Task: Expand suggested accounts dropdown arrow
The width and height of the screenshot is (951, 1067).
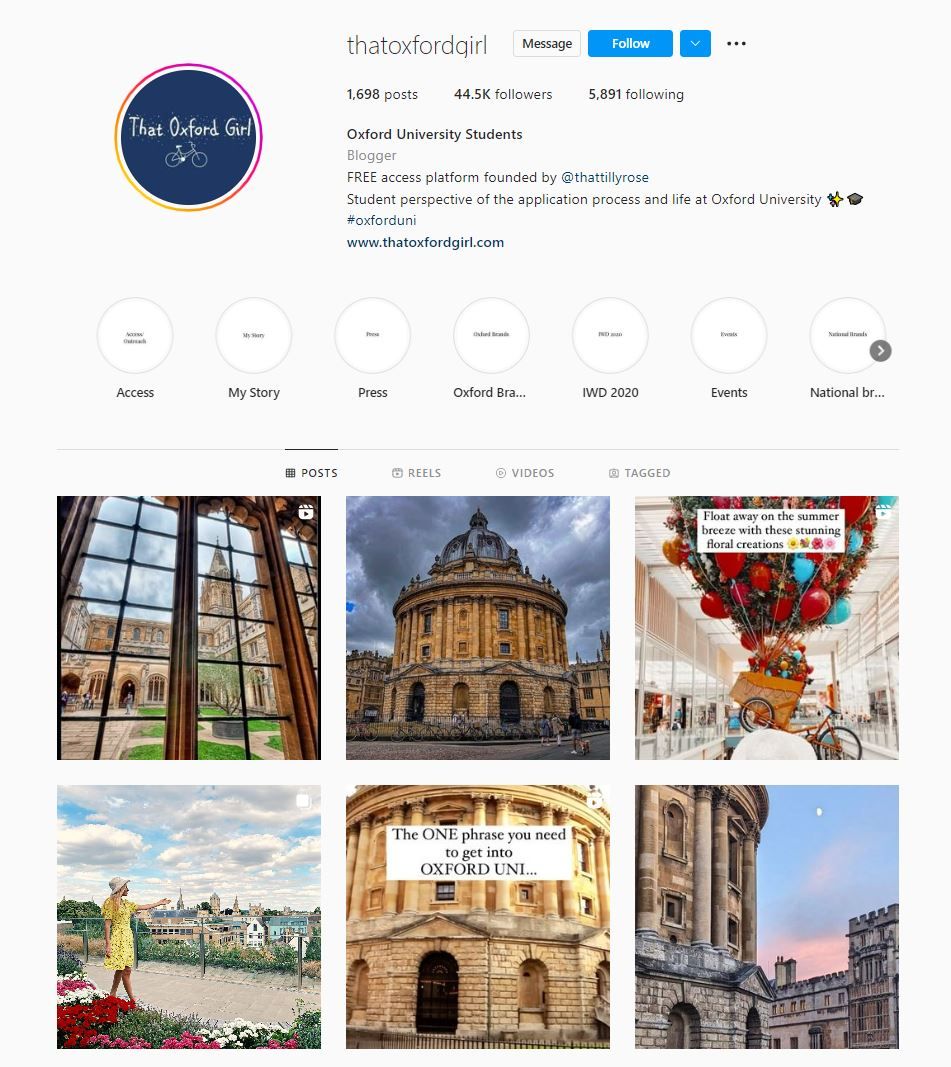Action: [x=695, y=44]
